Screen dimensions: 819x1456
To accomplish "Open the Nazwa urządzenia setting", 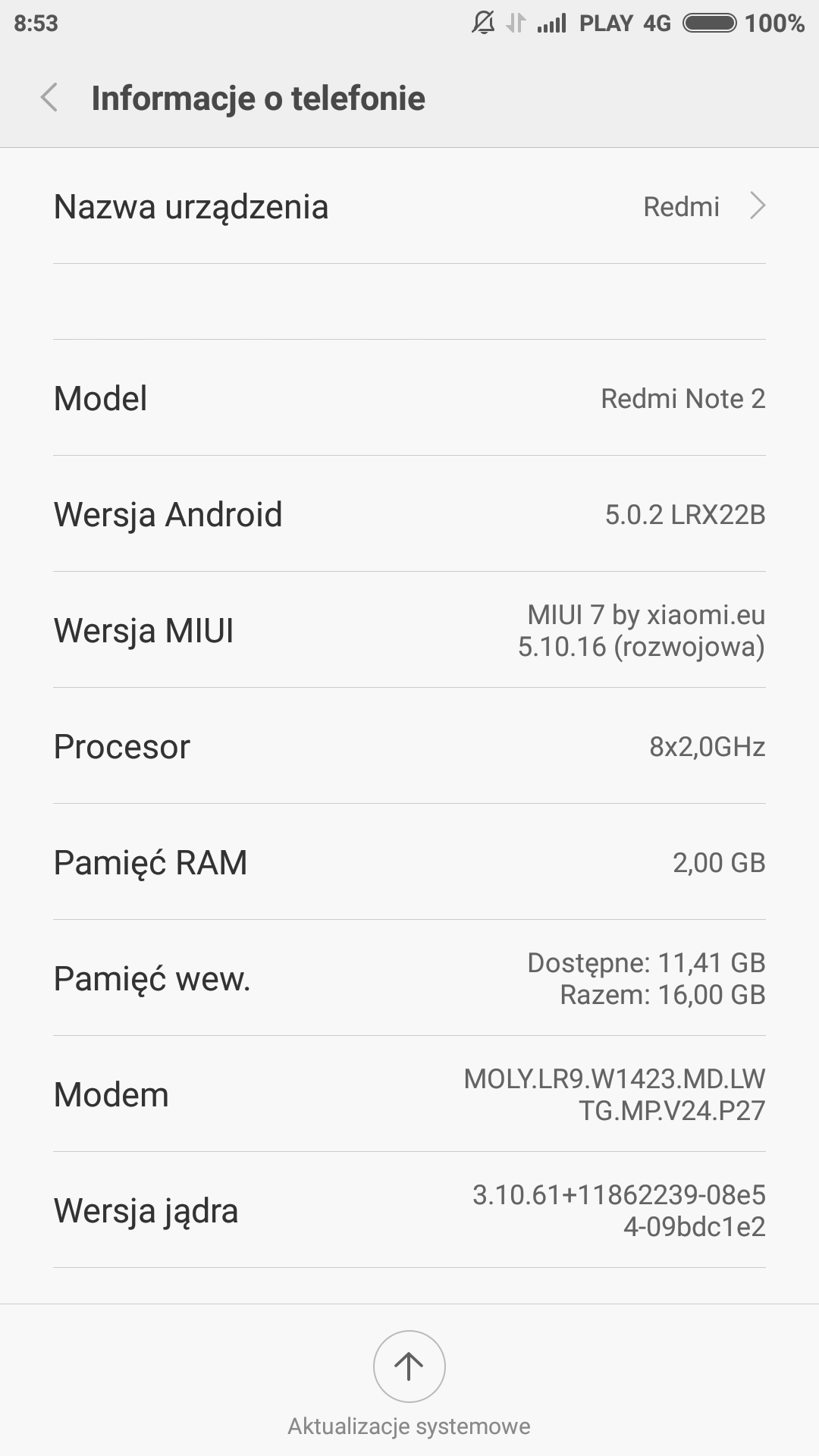I will pos(409,206).
